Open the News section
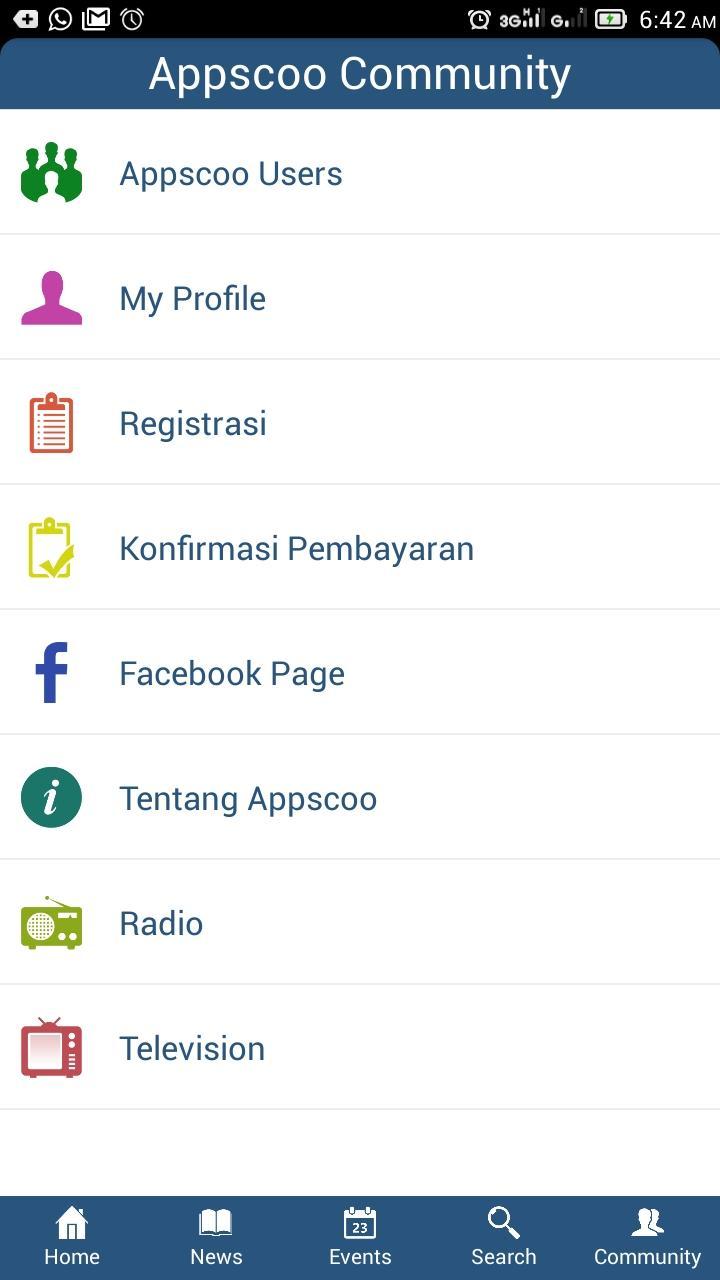This screenshot has width=720, height=1280. click(216, 1237)
